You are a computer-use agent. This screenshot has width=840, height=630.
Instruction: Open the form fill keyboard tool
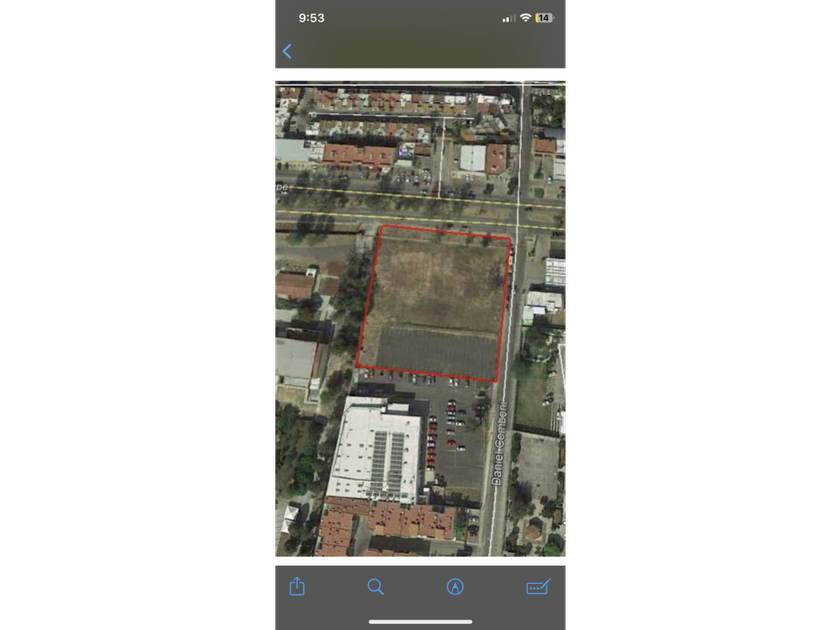point(538,587)
